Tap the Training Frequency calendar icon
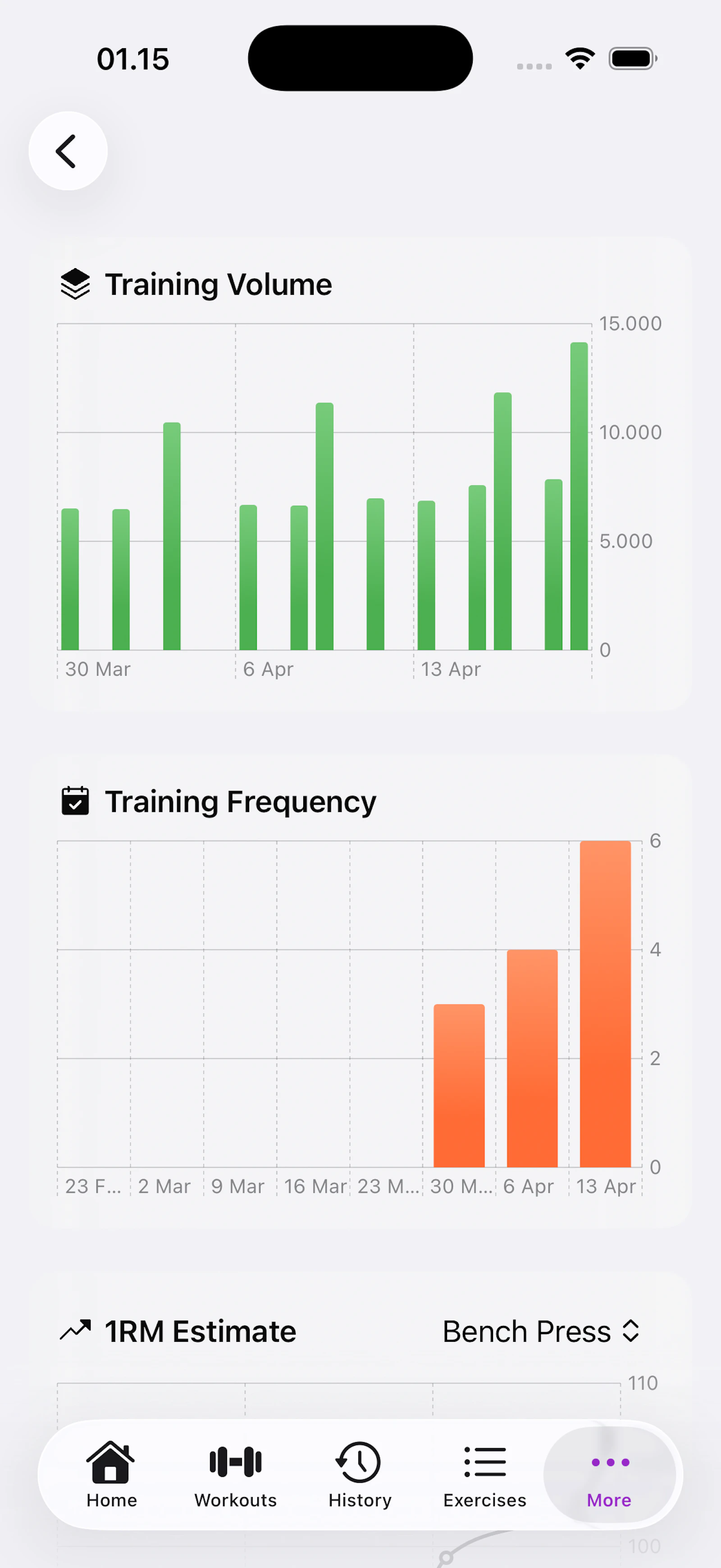 point(75,800)
